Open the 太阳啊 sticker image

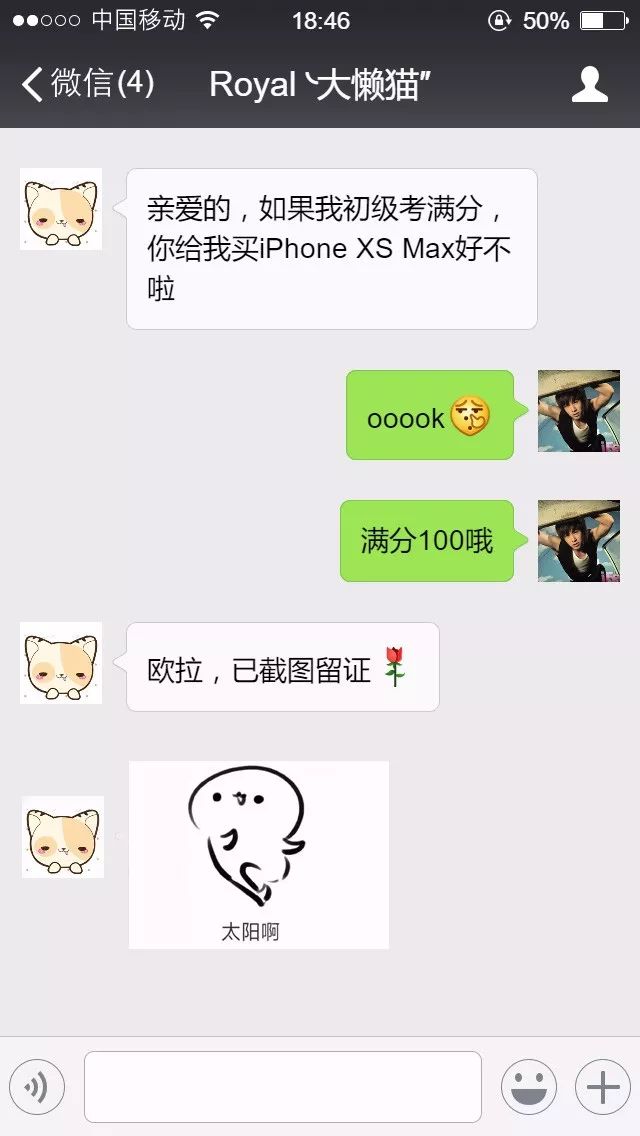tap(259, 855)
